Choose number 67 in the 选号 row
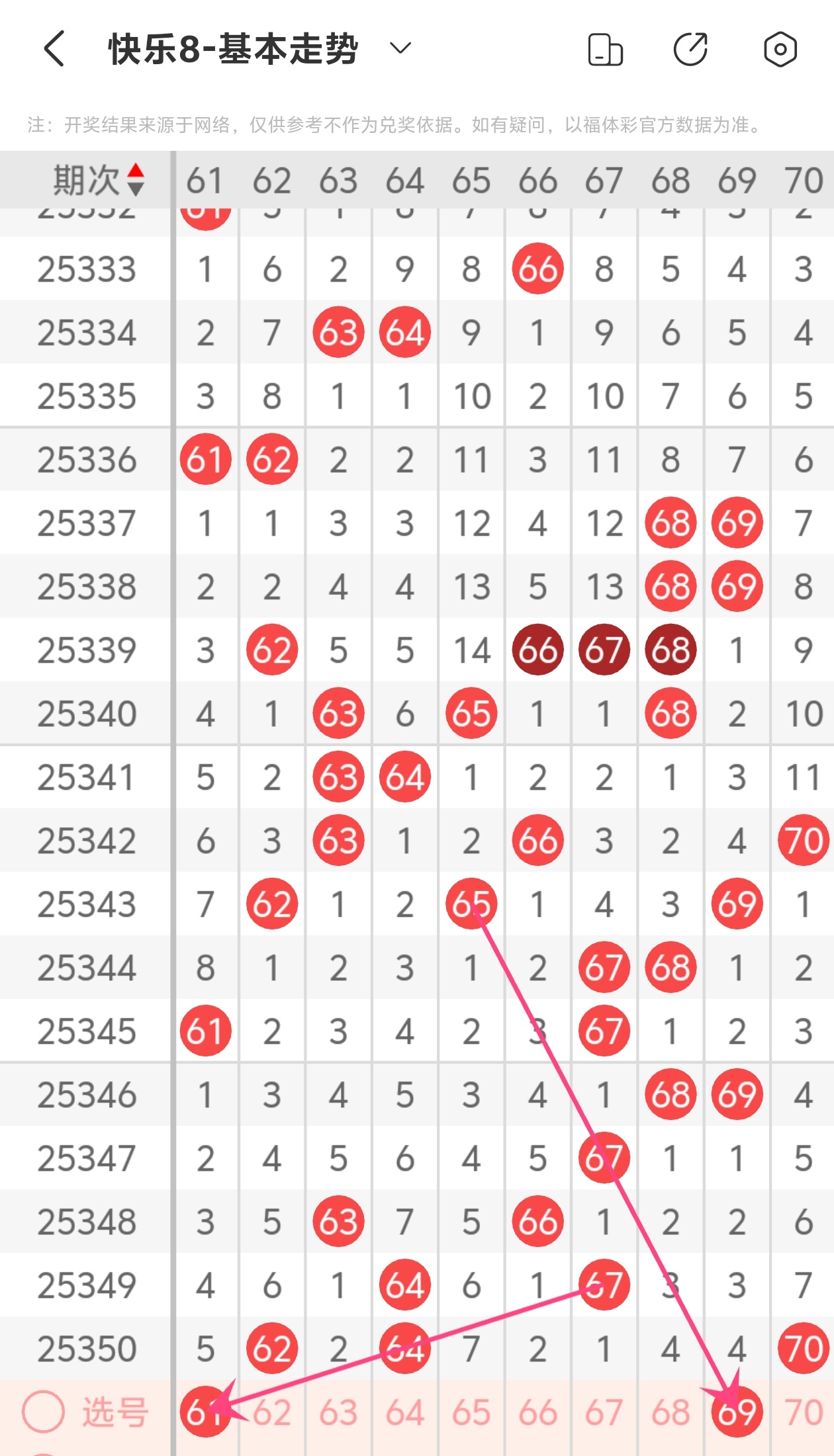Image resolution: width=834 pixels, height=1456 pixels. 604,1412
